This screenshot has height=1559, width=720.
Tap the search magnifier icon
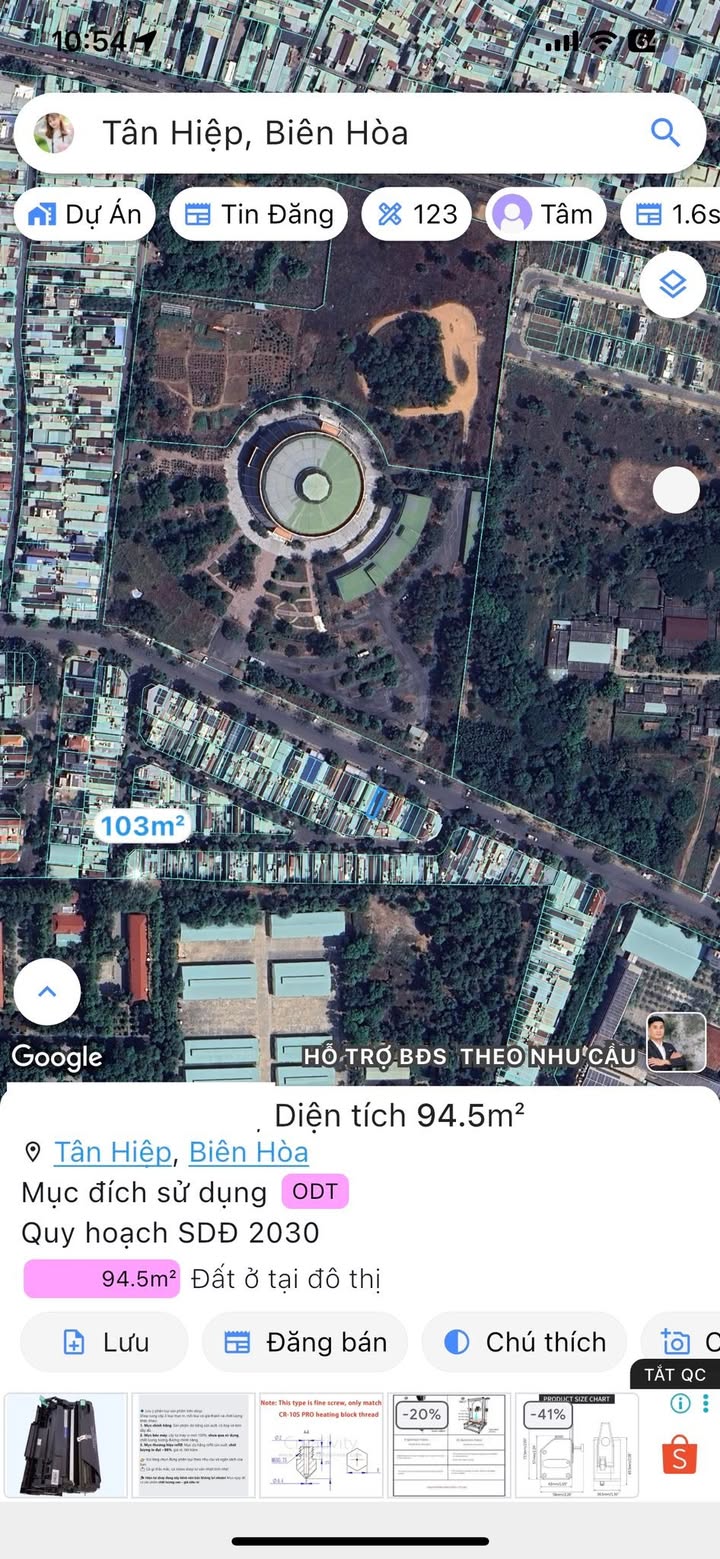pos(665,132)
